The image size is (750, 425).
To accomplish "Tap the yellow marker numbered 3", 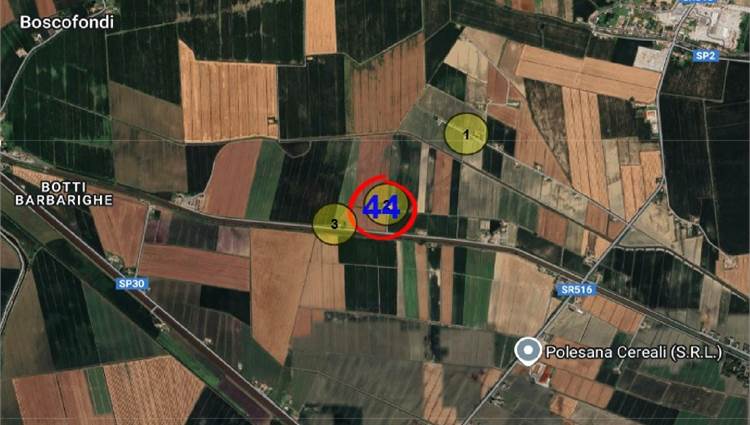I will pyautogui.click(x=334, y=223).
